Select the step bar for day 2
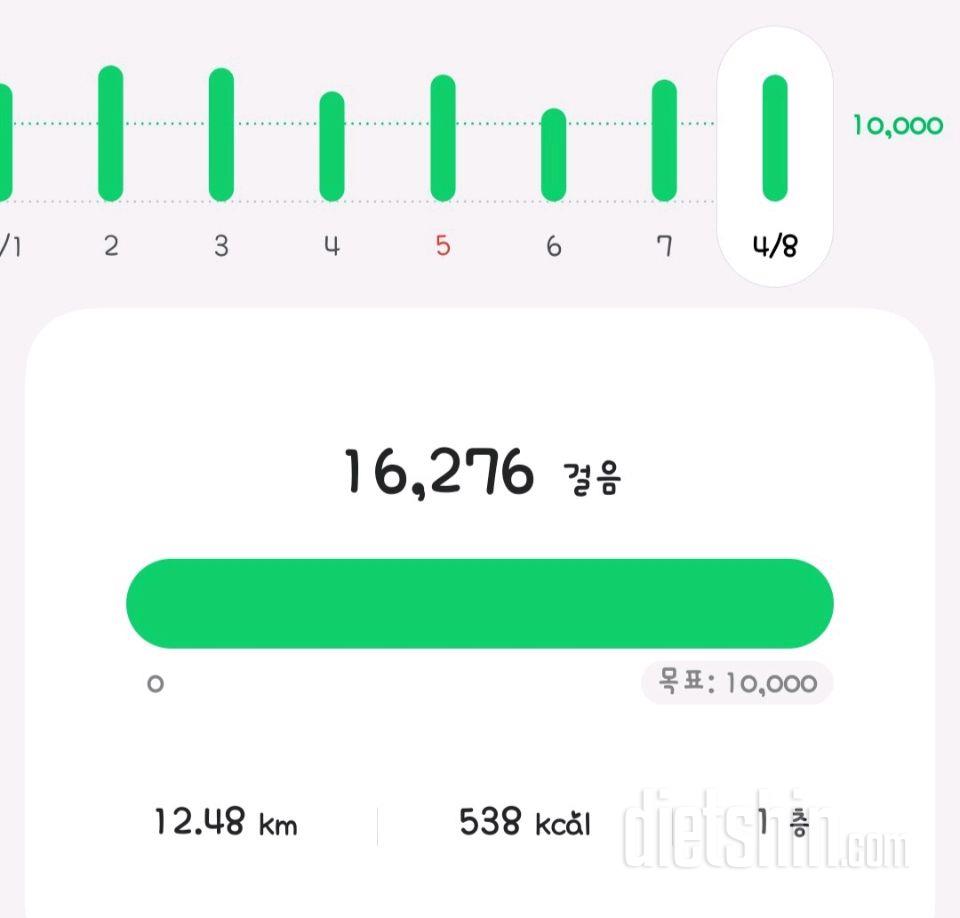960x918 pixels. (x=111, y=134)
